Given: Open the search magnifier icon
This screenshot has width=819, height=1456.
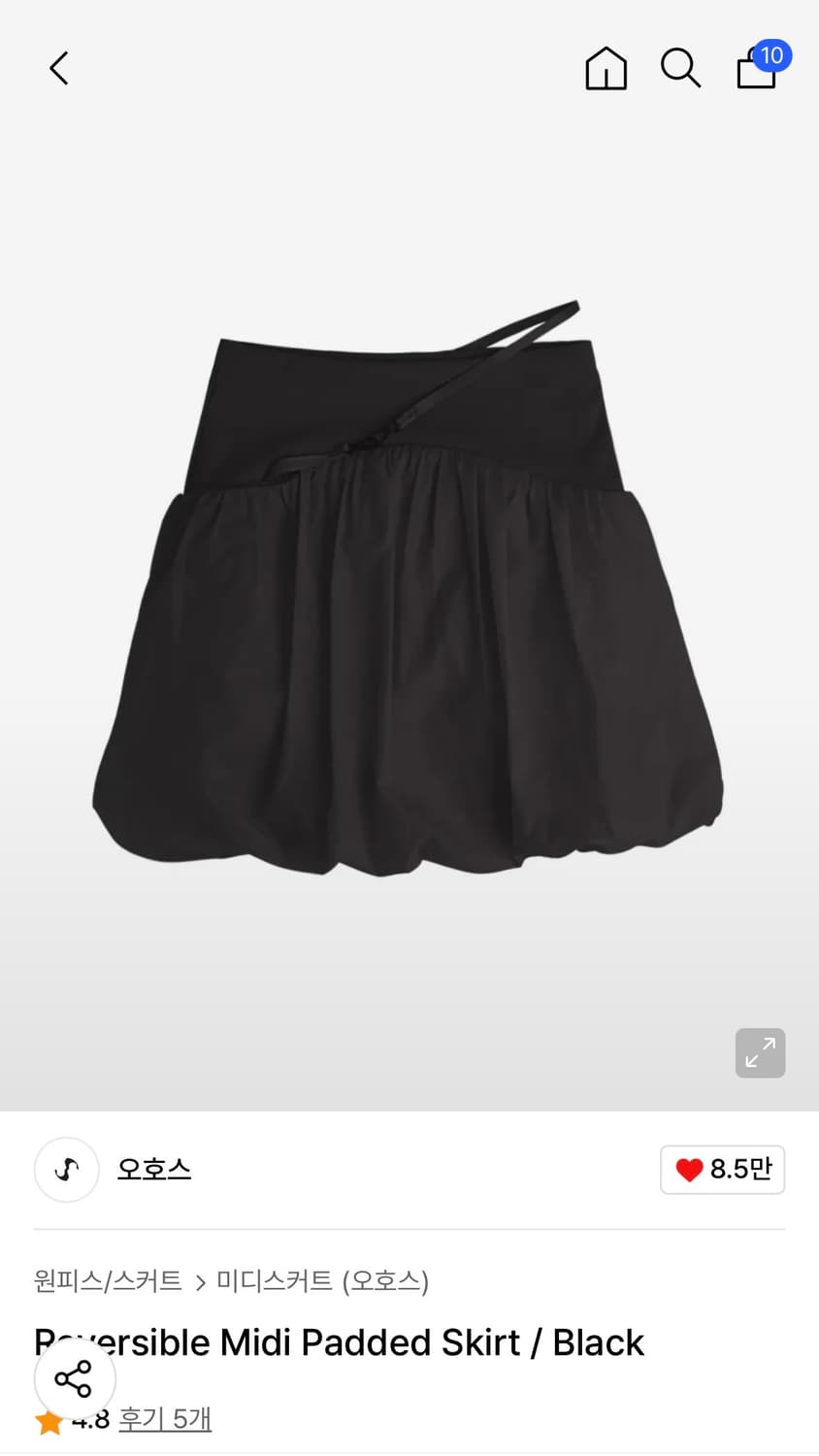Looking at the screenshot, I should (x=680, y=69).
